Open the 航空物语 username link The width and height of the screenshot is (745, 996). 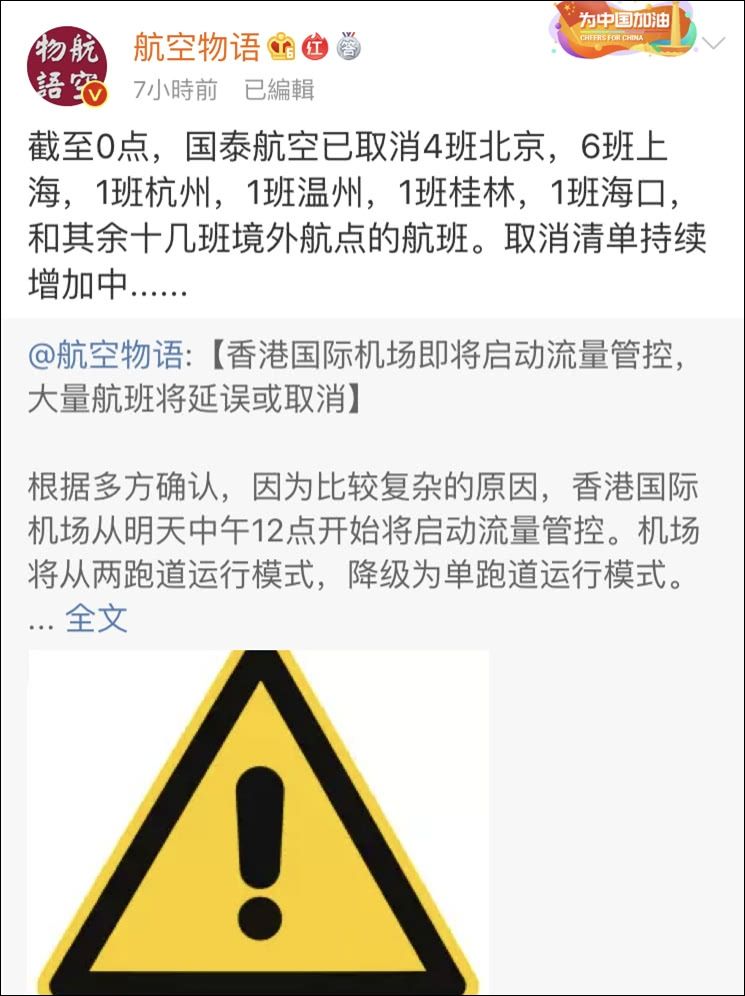(196, 46)
